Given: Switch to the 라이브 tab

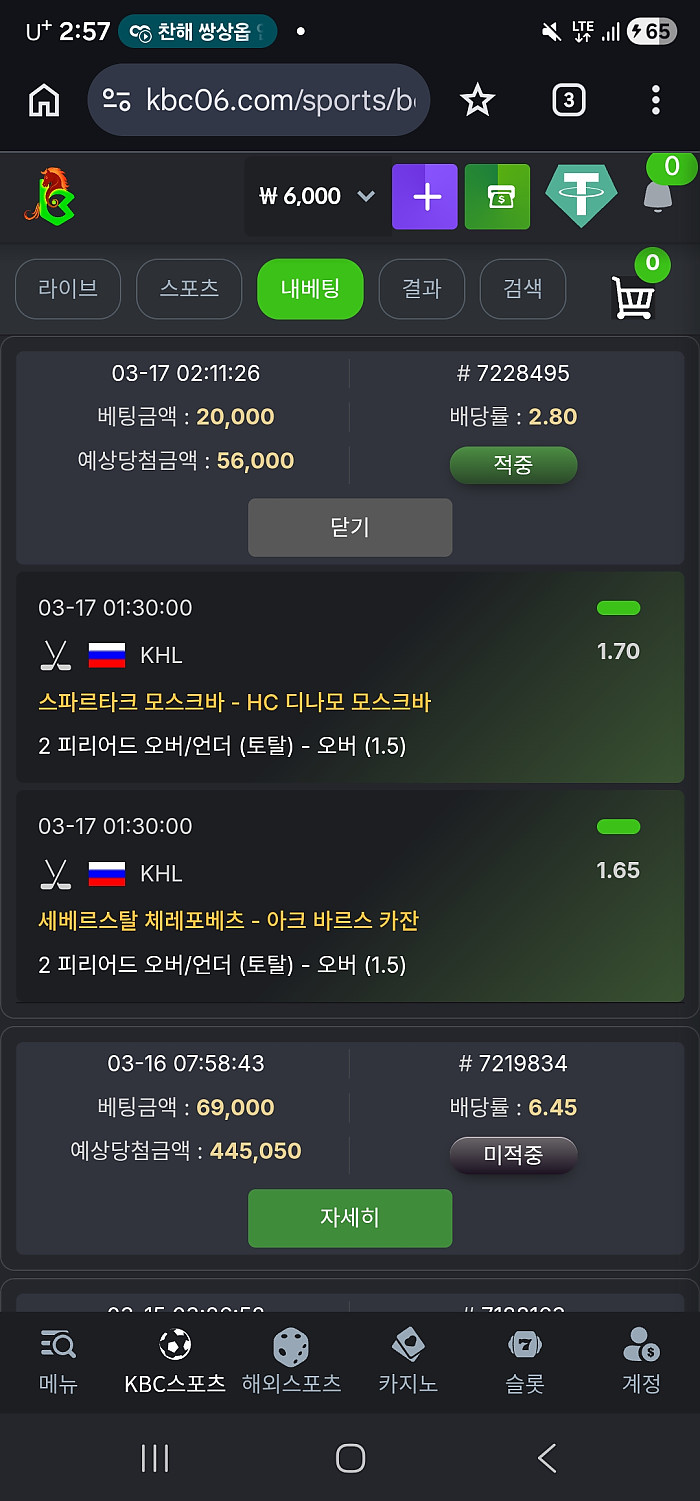Looking at the screenshot, I should pyautogui.click(x=68, y=289).
